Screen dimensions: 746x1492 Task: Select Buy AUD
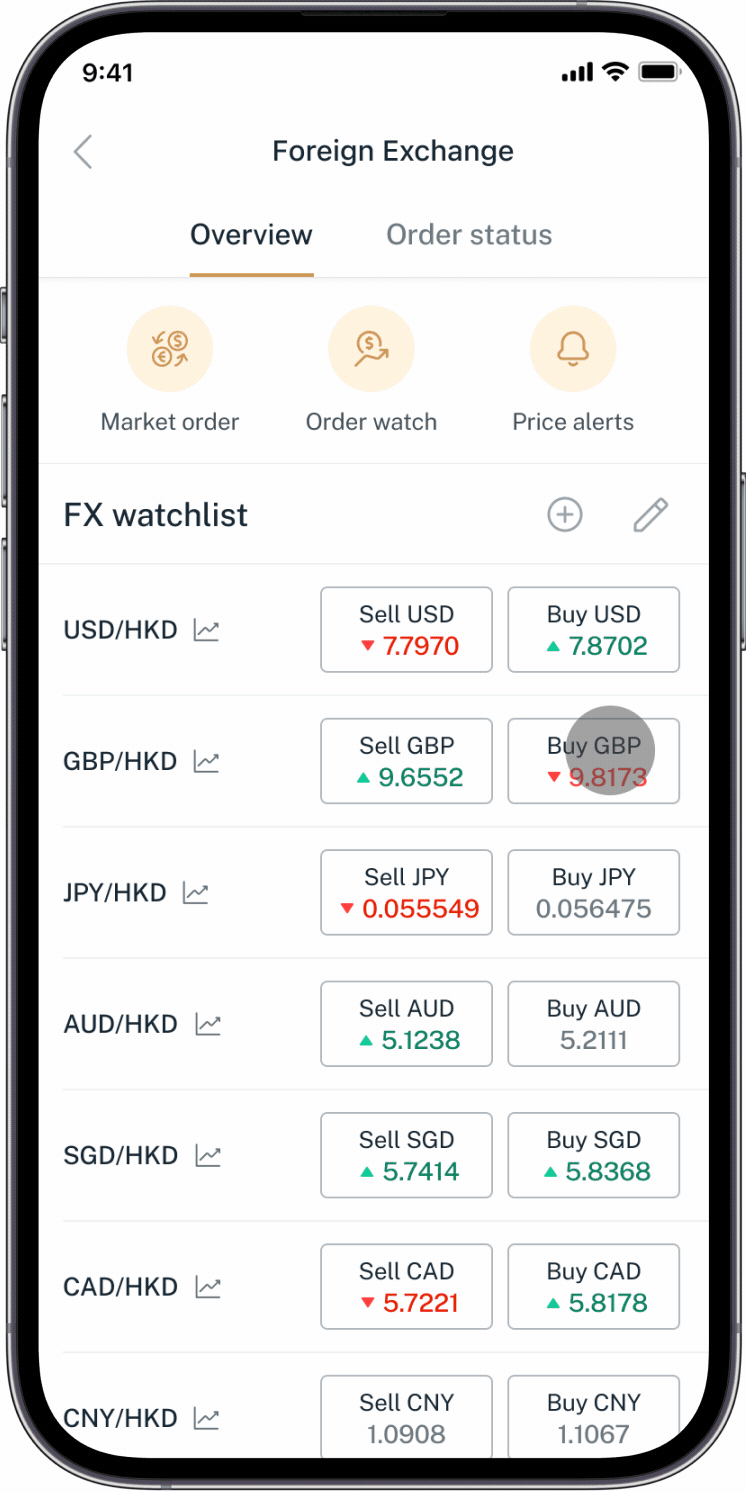[x=593, y=1024]
